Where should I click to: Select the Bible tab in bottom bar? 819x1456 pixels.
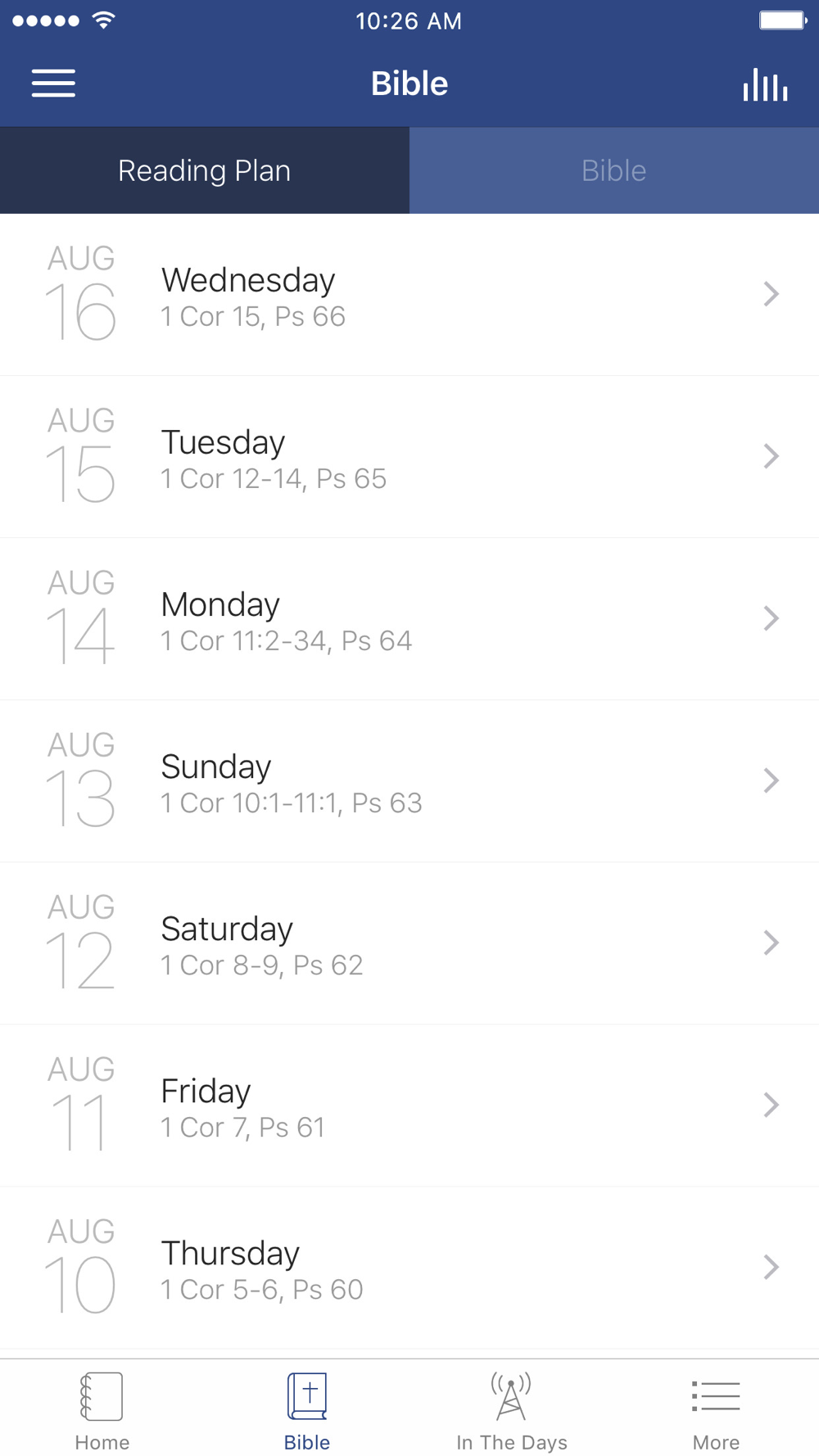click(x=307, y=1410)
